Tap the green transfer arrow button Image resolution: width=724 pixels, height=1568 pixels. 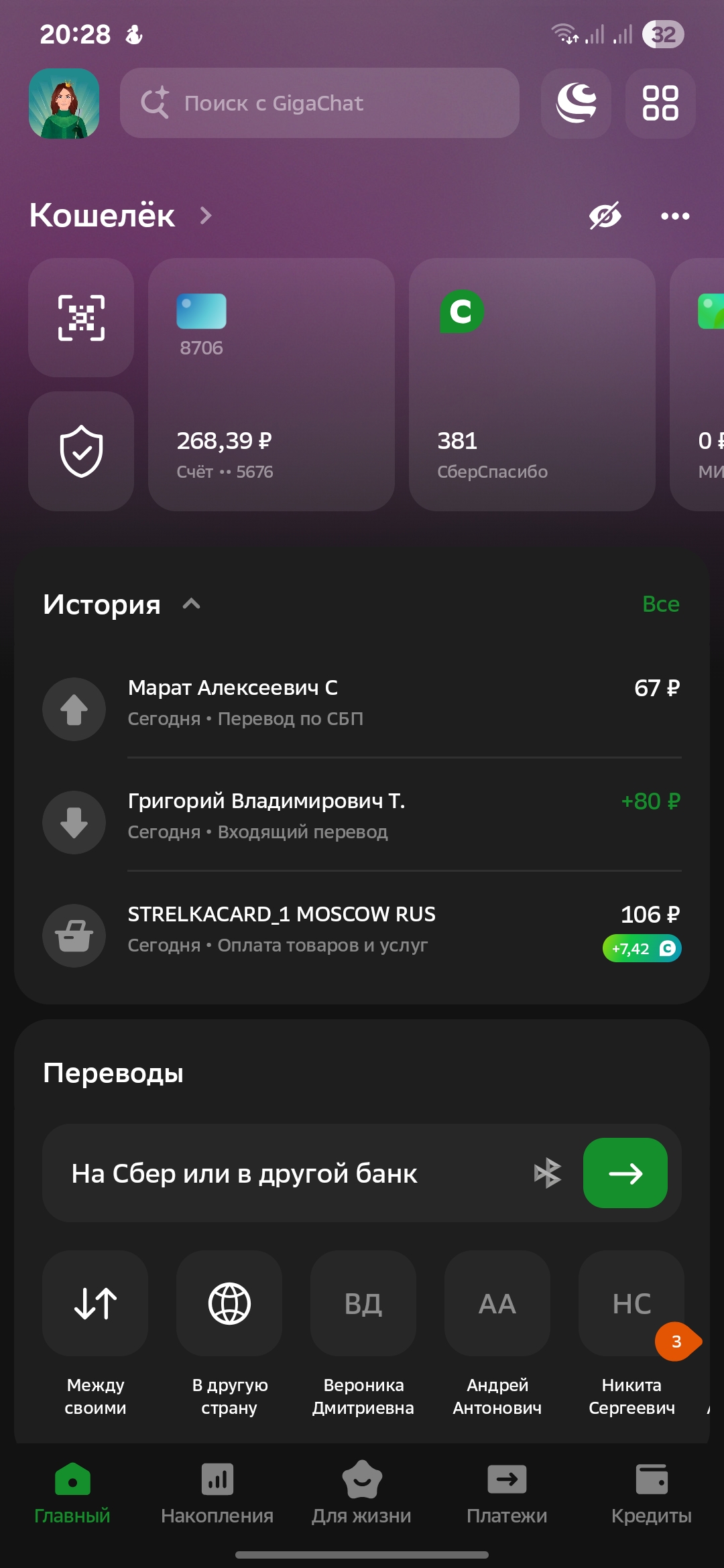click(x=625, y=1173)
